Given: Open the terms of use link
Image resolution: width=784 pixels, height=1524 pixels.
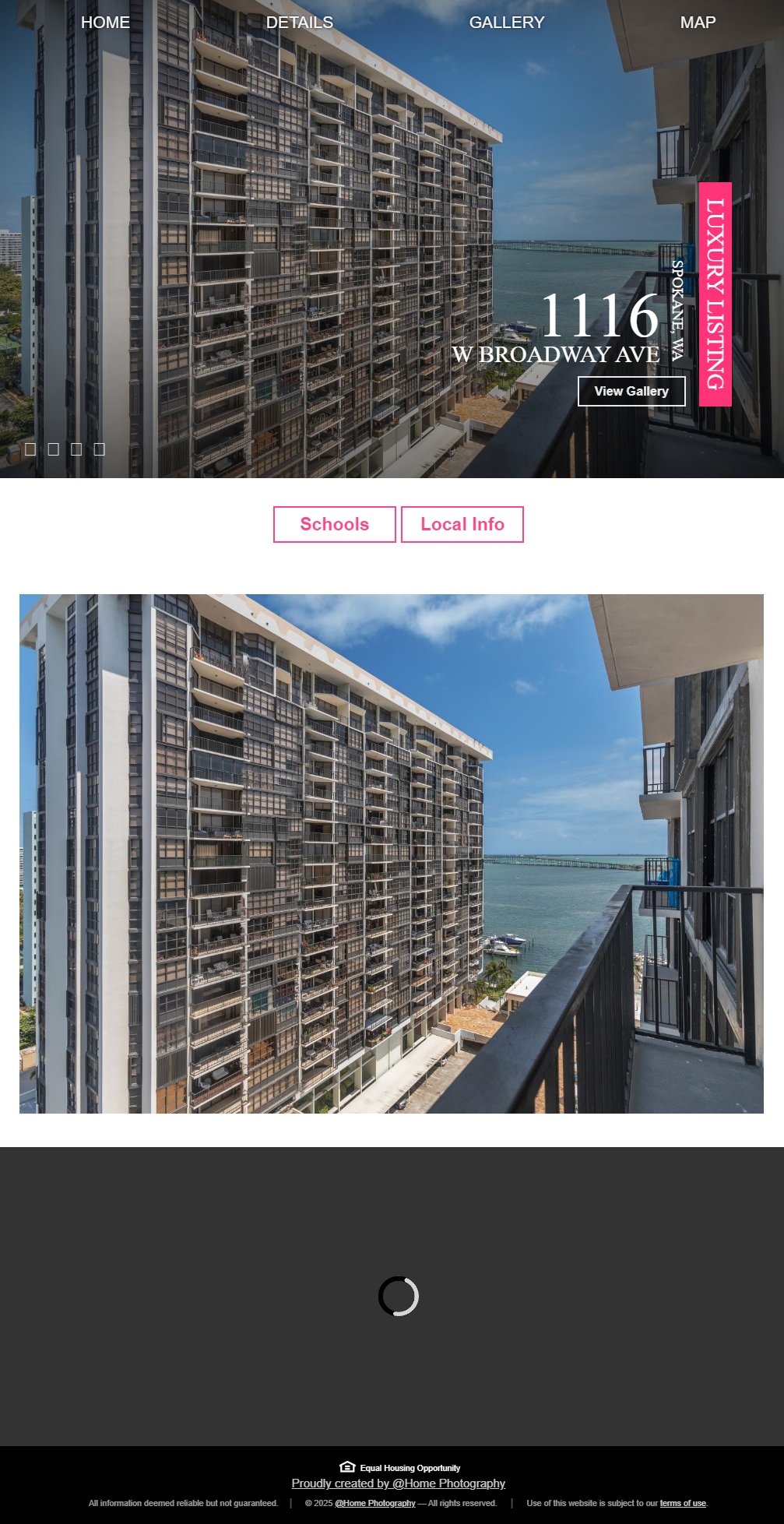Looking at the screenshot, I should click(682, 1503).
